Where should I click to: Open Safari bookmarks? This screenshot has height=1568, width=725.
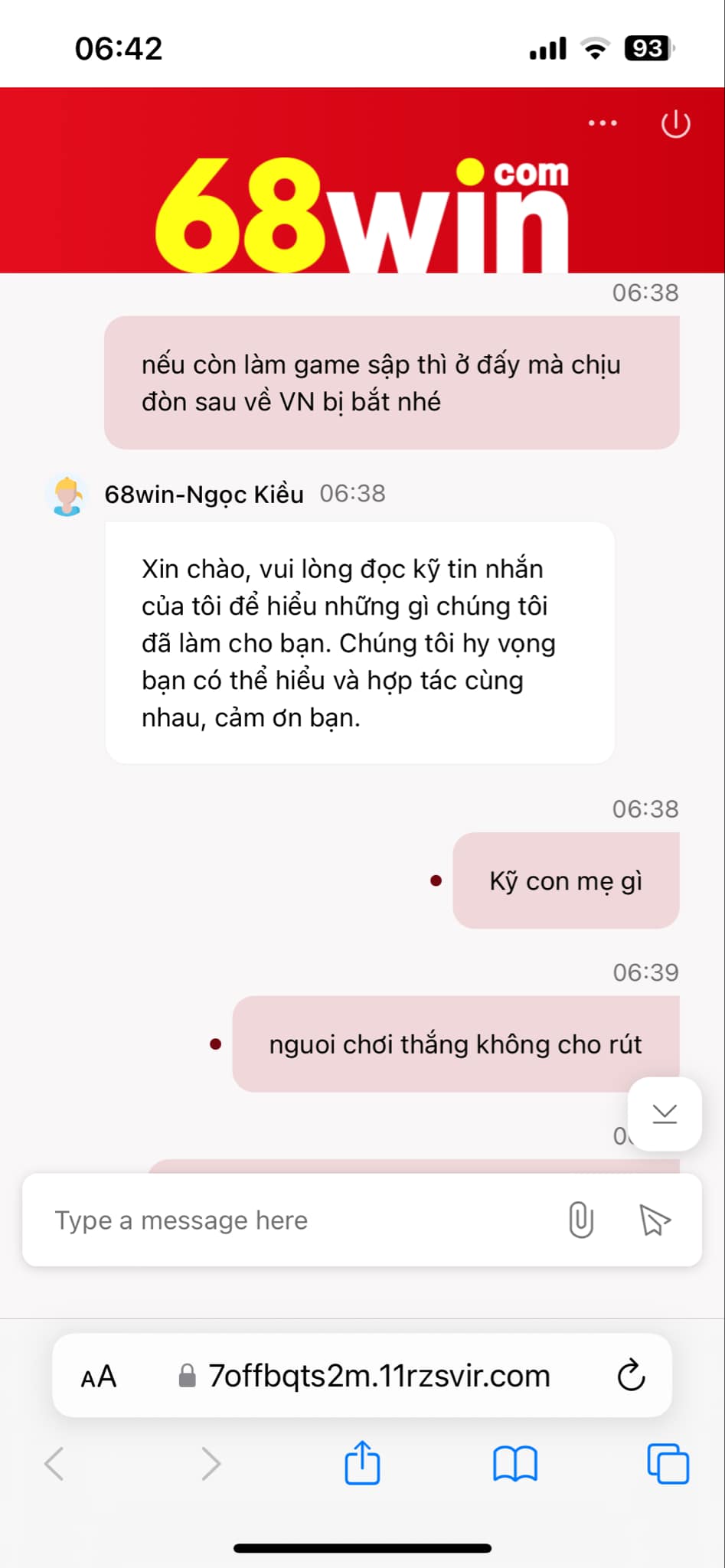[515, 1464]
